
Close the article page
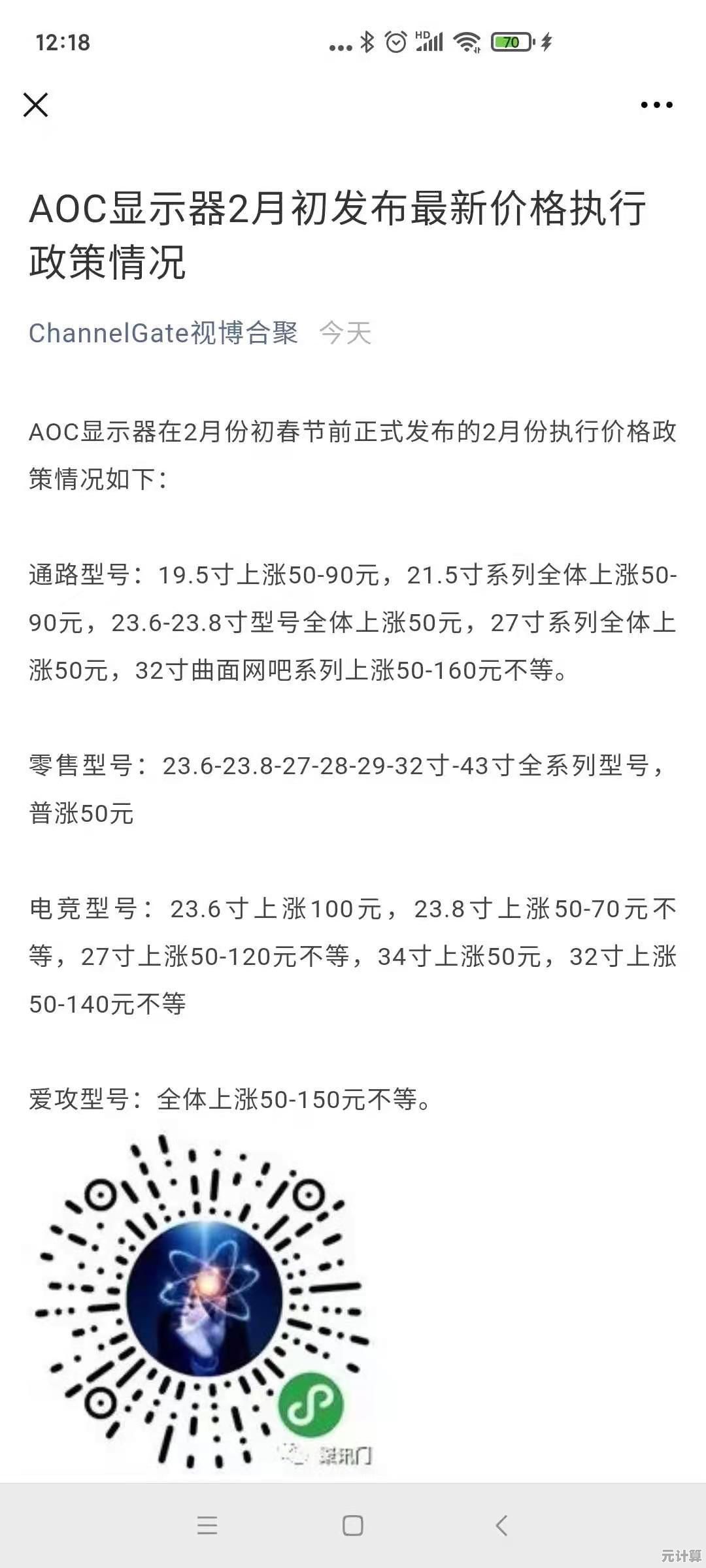coord(36,105)
